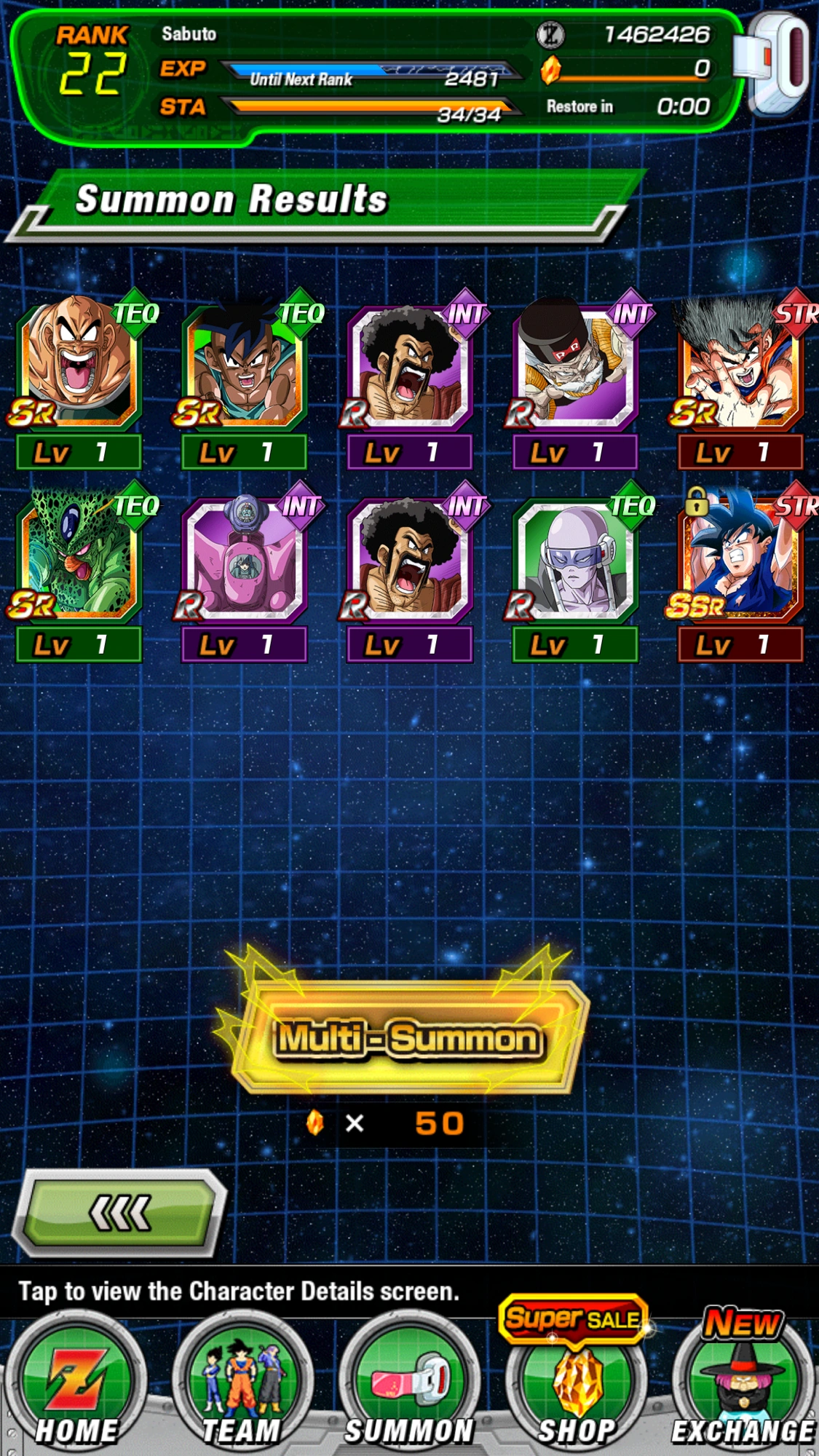This screenshot has height=1456, width=819.
Task: Go back with the green arrow button
Action: point(120,1212)
